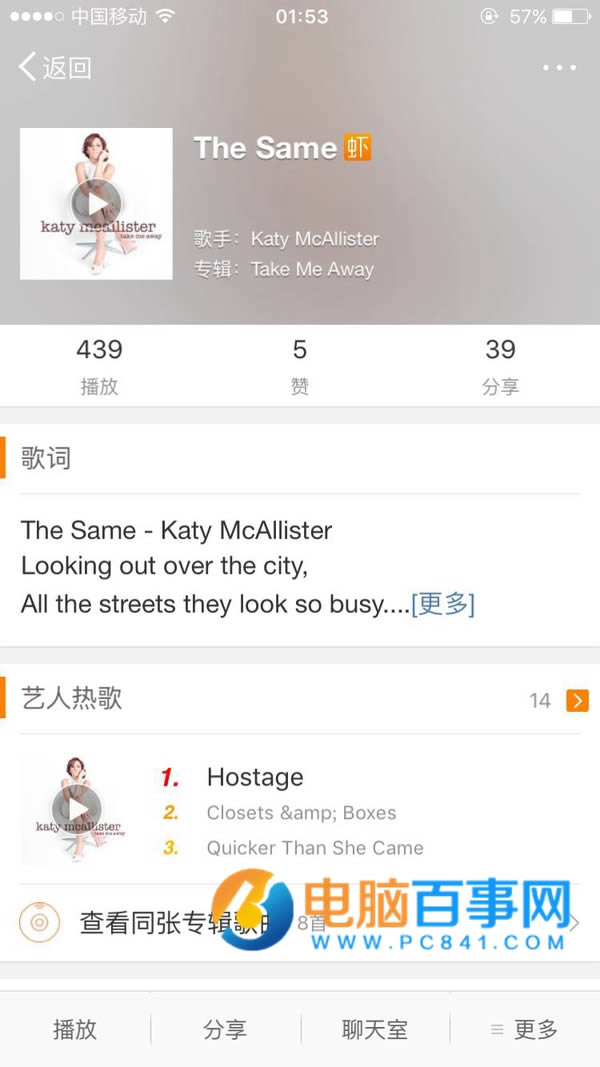View songs from the same album
Image resolution: width=600 pixels, height=1067 pixels.
tap(180, 922)
